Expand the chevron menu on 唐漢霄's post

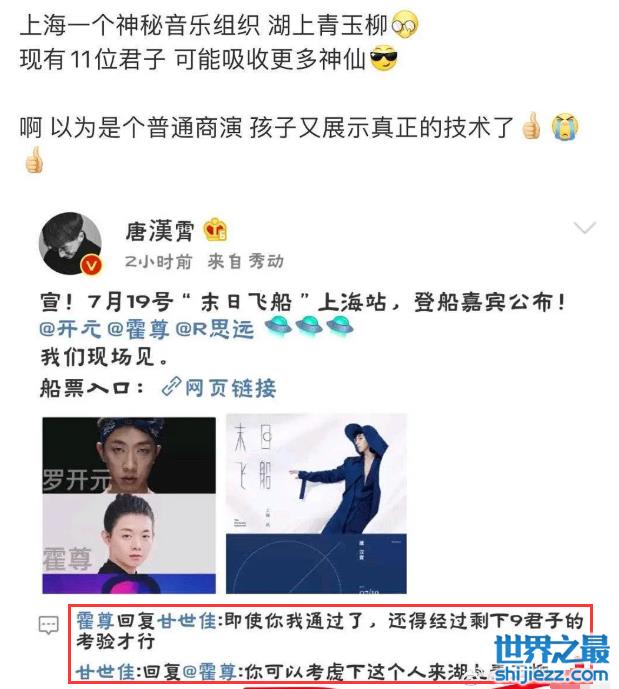click(583, 228)
